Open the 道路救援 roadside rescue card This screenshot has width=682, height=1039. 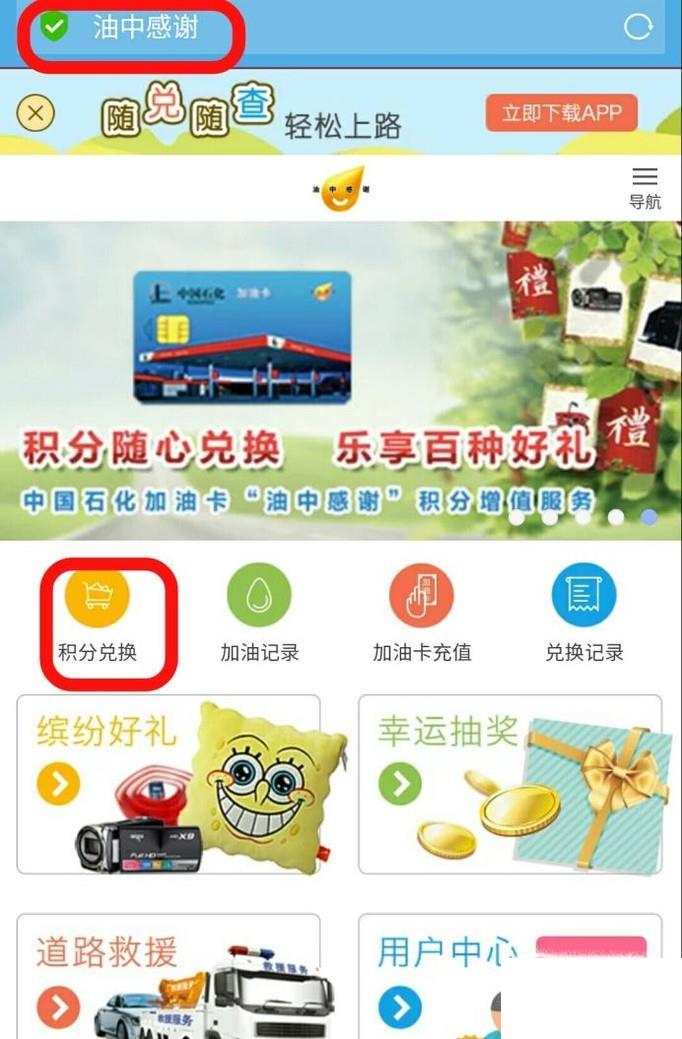coord(168,976)
